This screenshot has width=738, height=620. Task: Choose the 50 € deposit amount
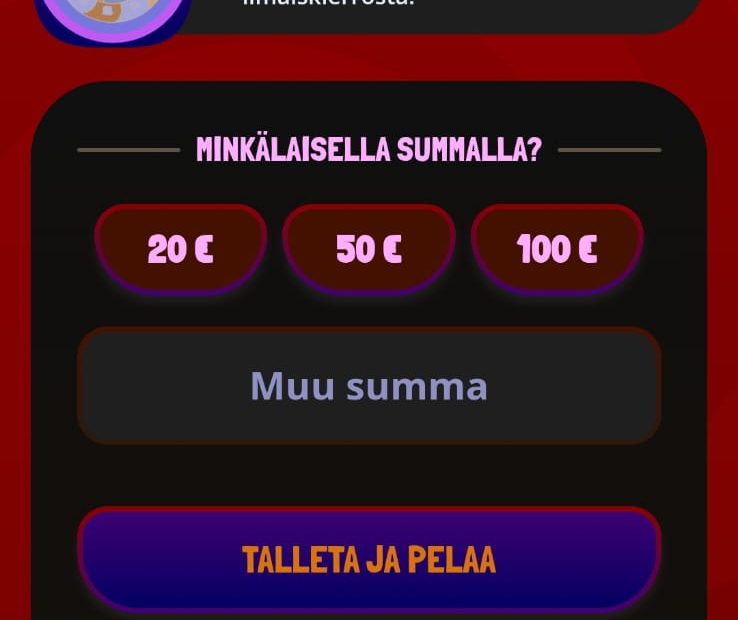(369, 248)
